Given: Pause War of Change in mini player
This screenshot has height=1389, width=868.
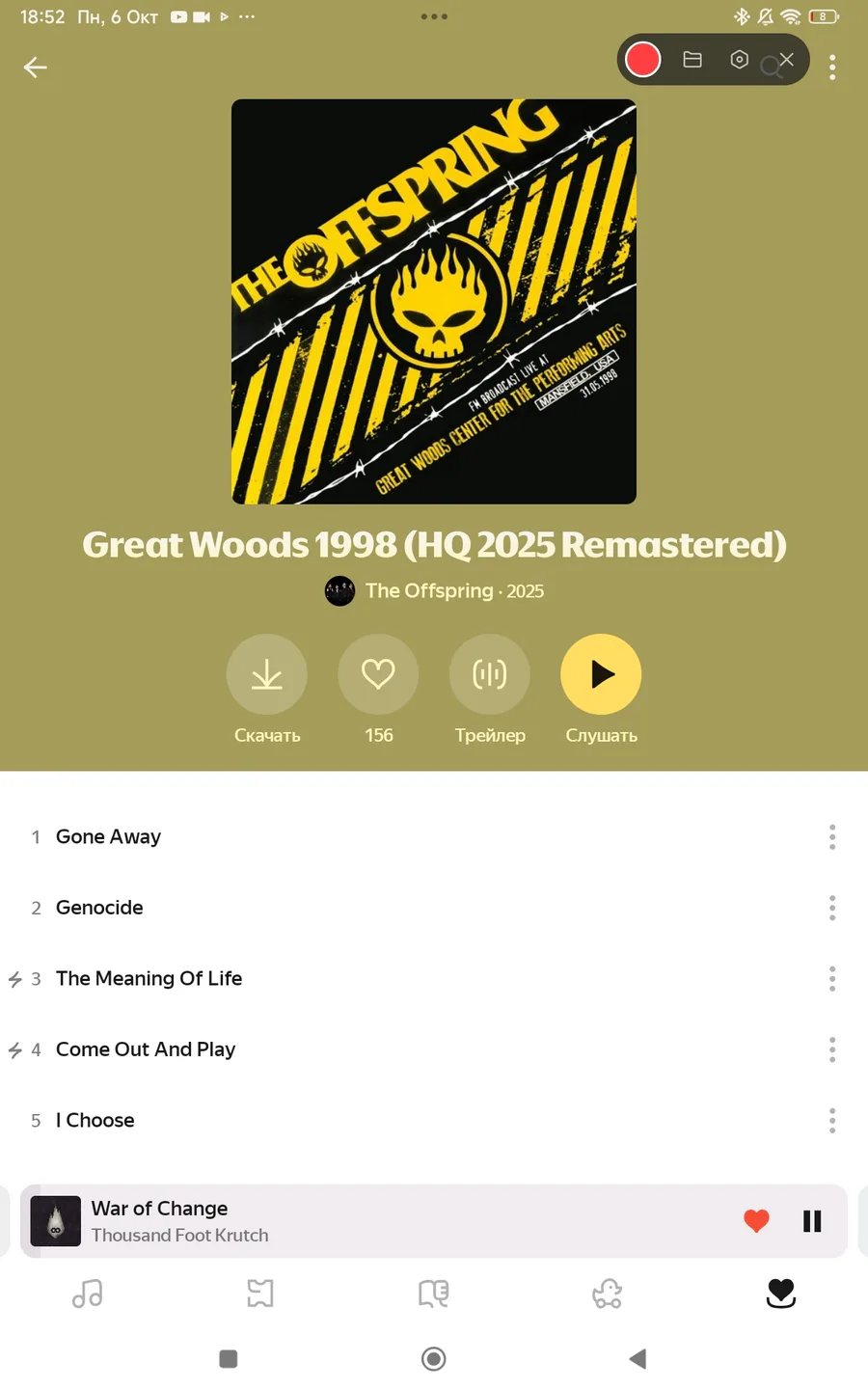Looking at the screenshot, I should (812, 1221).
